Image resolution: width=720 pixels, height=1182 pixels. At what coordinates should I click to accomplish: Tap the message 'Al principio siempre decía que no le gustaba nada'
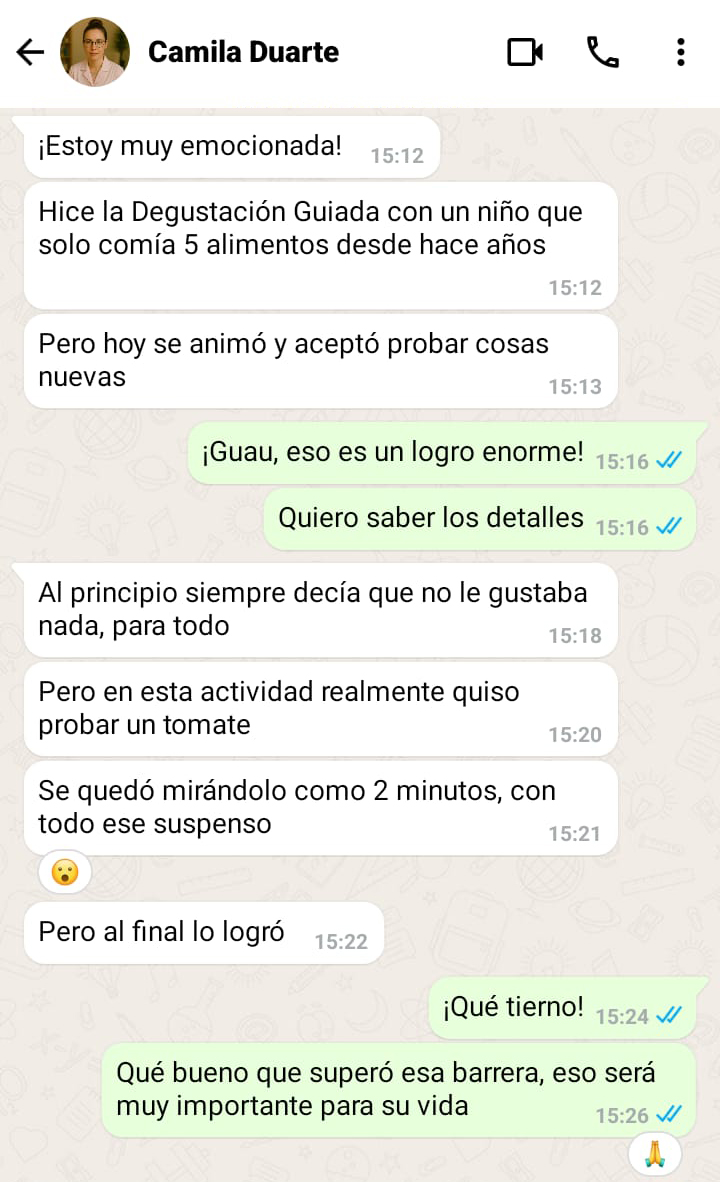coord(320,609)
